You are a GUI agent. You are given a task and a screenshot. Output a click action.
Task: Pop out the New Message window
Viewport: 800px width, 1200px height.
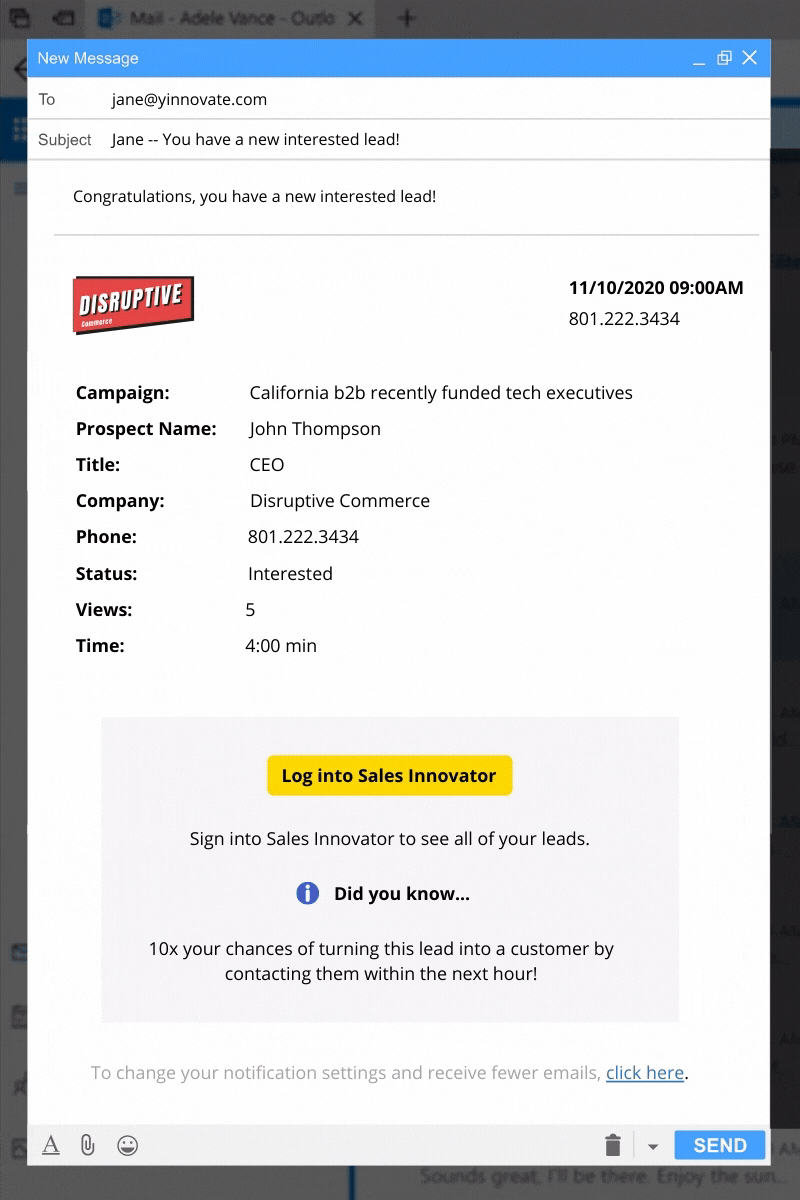click(x=725, y=58)
